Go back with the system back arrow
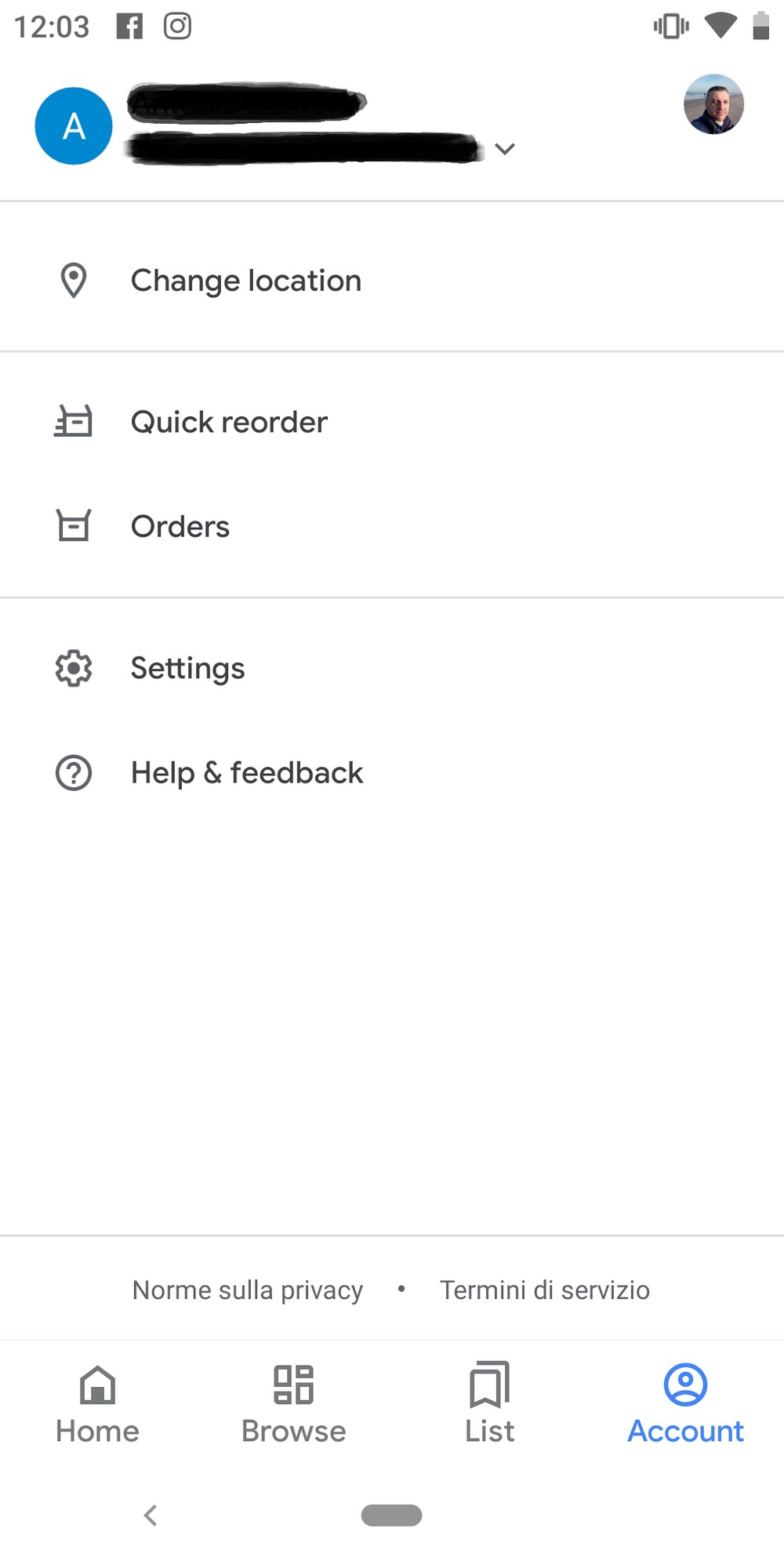The image size is (784, 1568). coord(151,1515)
